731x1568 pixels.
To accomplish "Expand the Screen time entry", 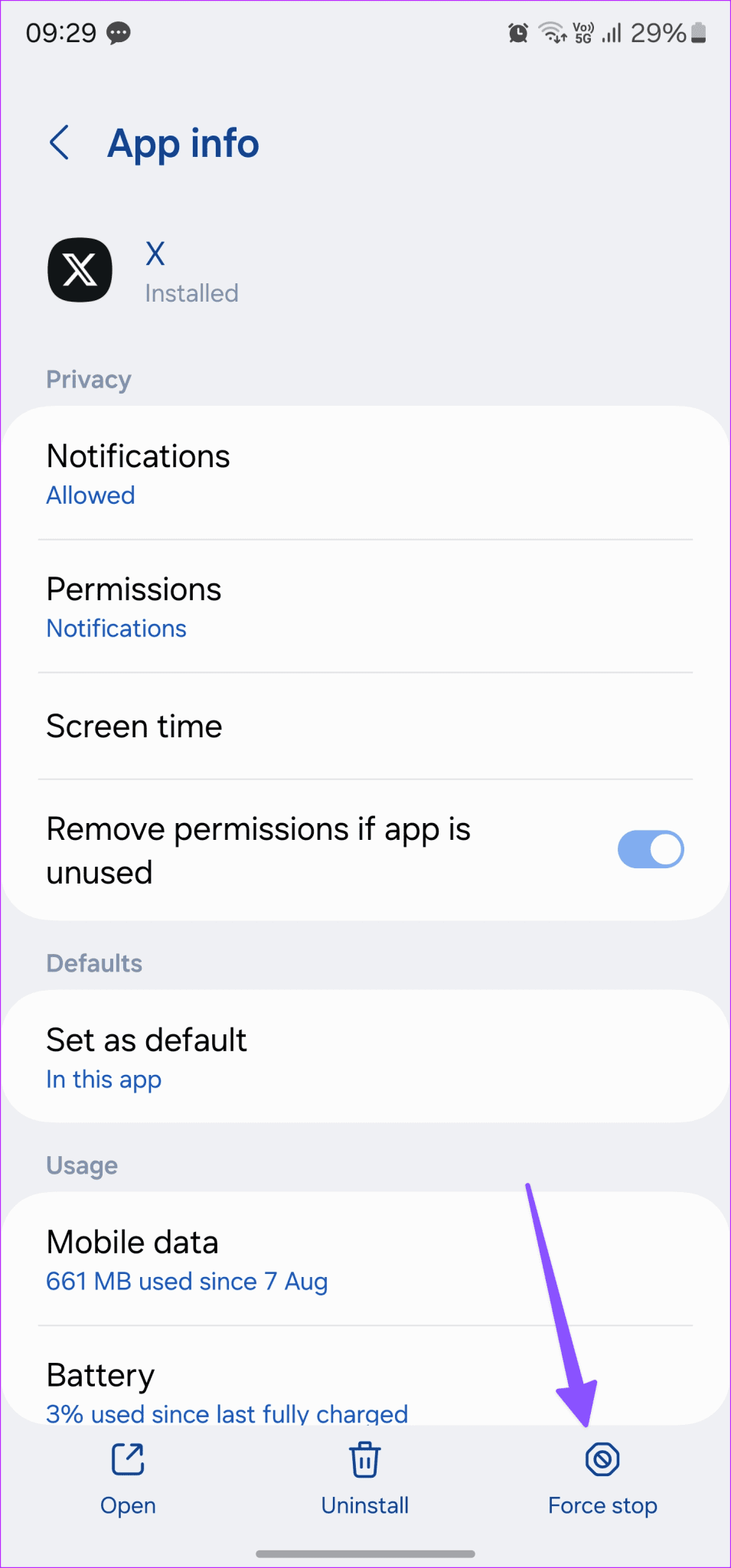I will pos(365,726).
